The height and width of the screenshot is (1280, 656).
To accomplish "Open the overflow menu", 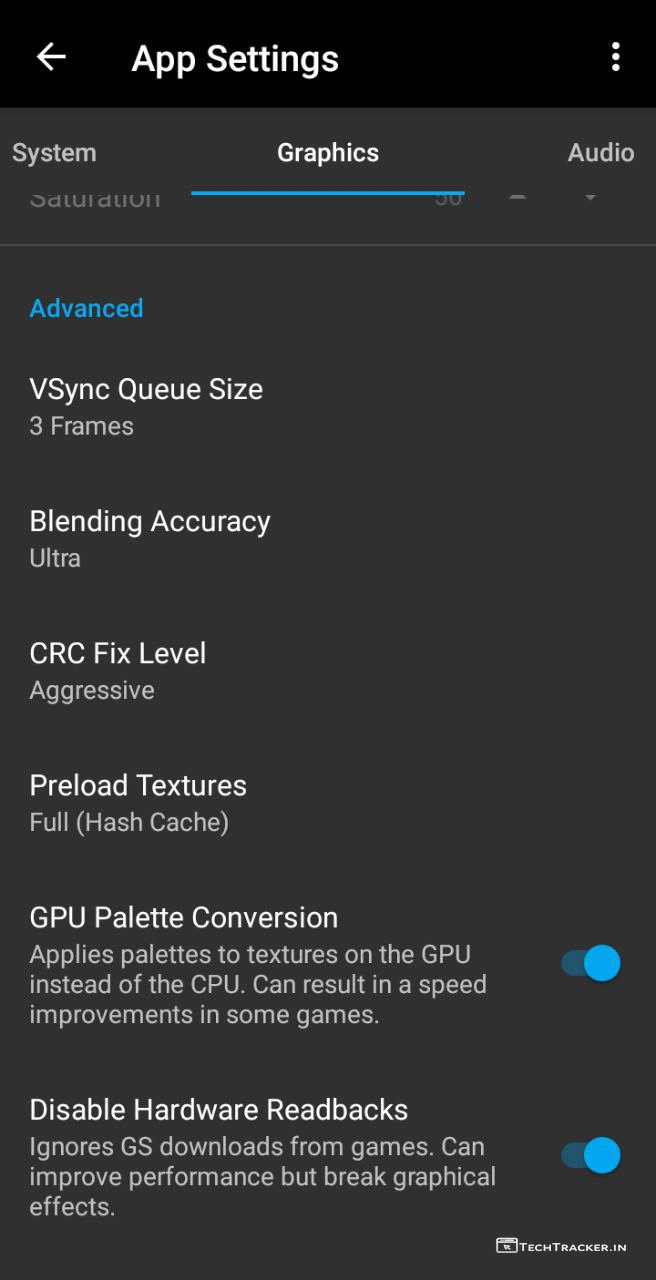I will pos(615,57).
